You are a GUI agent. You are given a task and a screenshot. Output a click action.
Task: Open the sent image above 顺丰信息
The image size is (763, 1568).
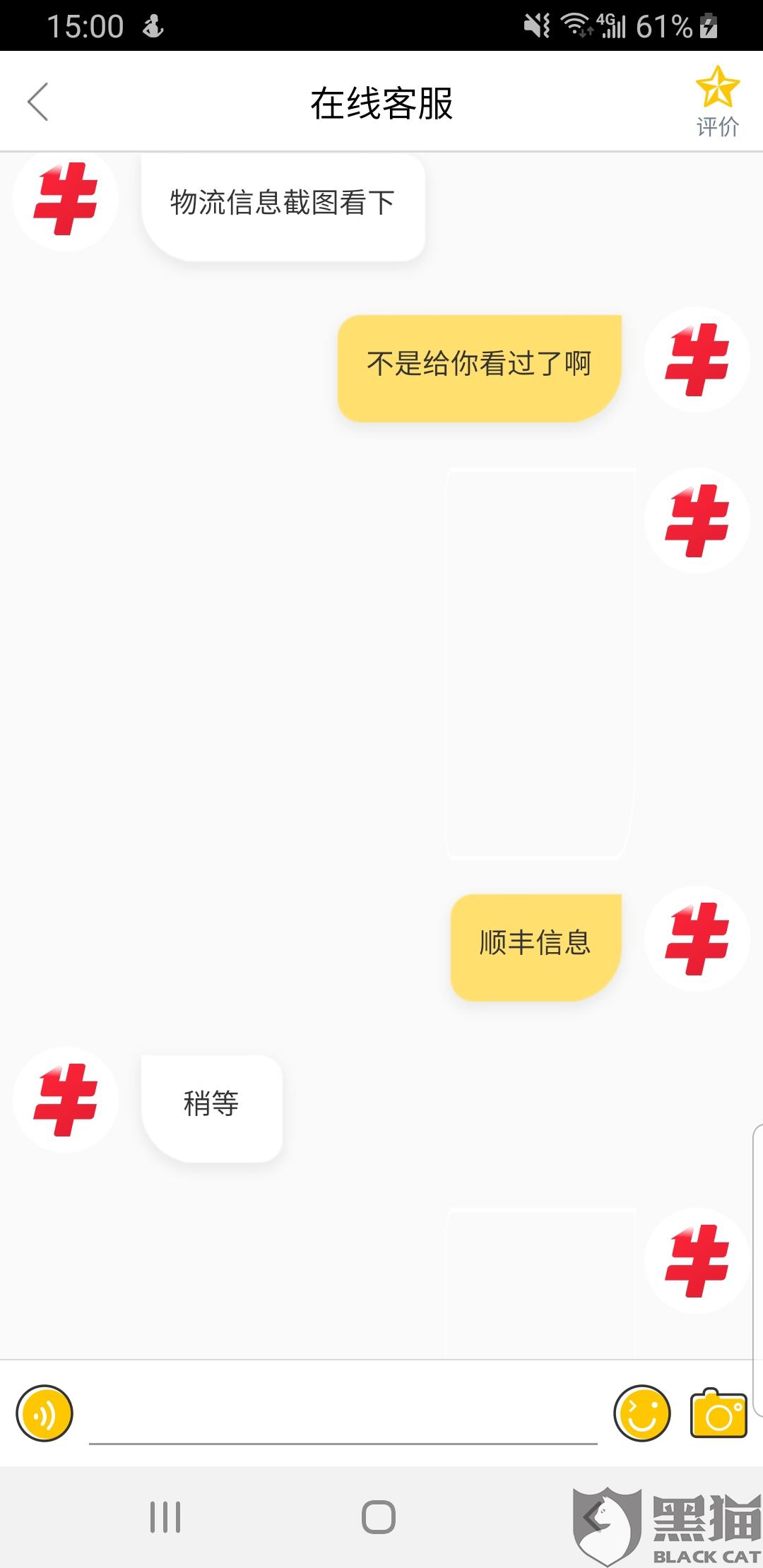coord(540,663)
